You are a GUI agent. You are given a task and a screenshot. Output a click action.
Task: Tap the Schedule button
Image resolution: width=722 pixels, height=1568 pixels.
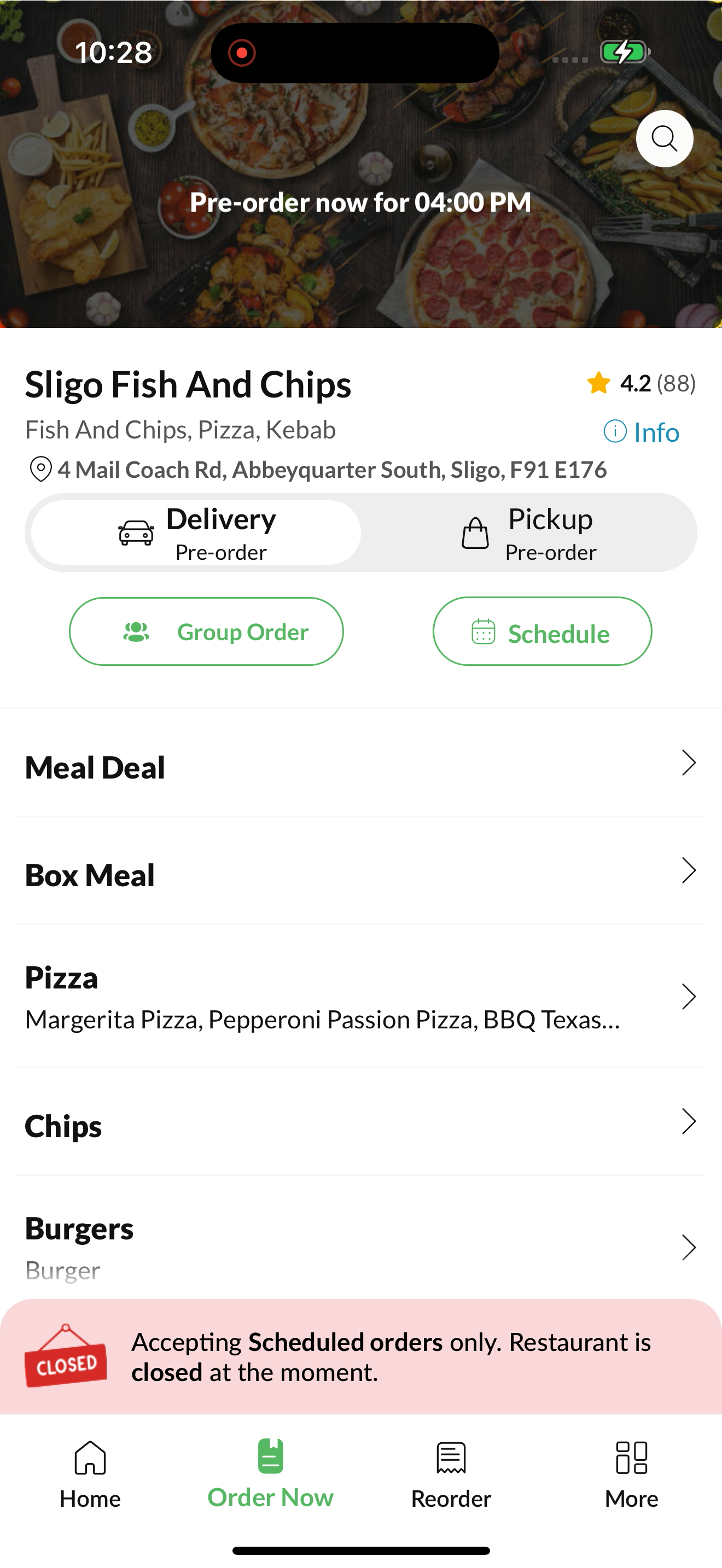coord(543,631)
